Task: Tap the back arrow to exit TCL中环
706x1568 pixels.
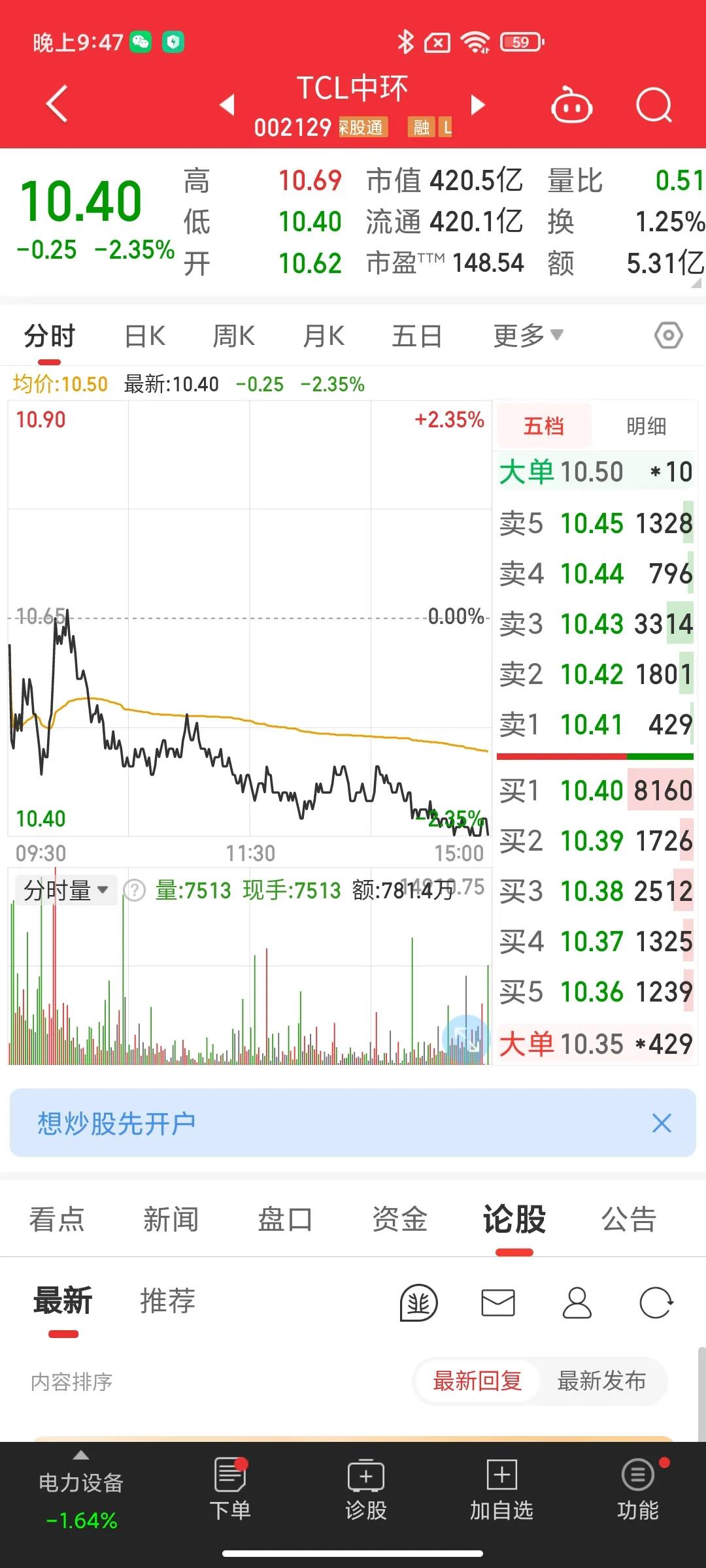Action: coord(57,105)
